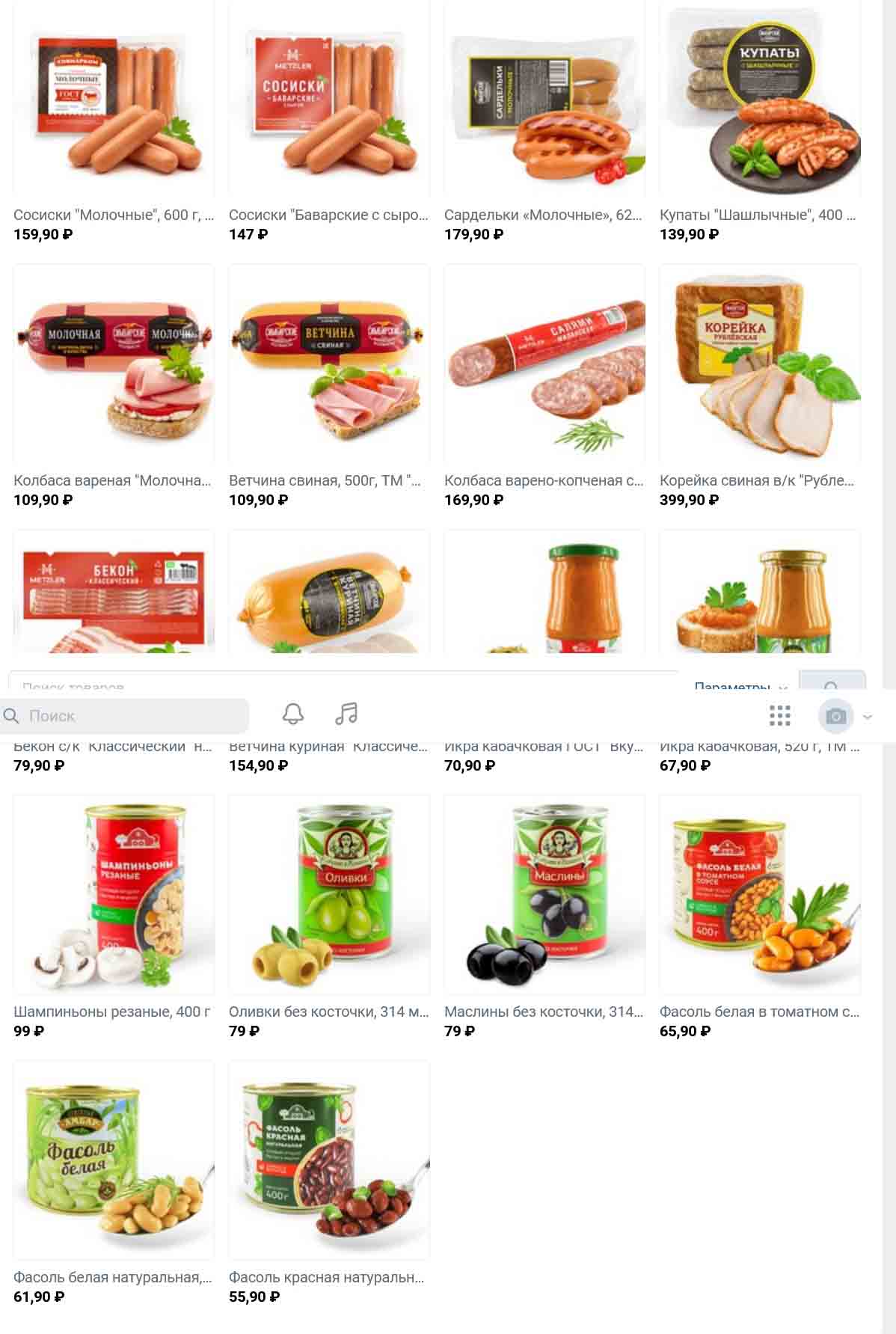Image resolution: width=896 pixels, height=1334 pixels.
Task: View Оливки без косточки product
Action: pos(329,896)
